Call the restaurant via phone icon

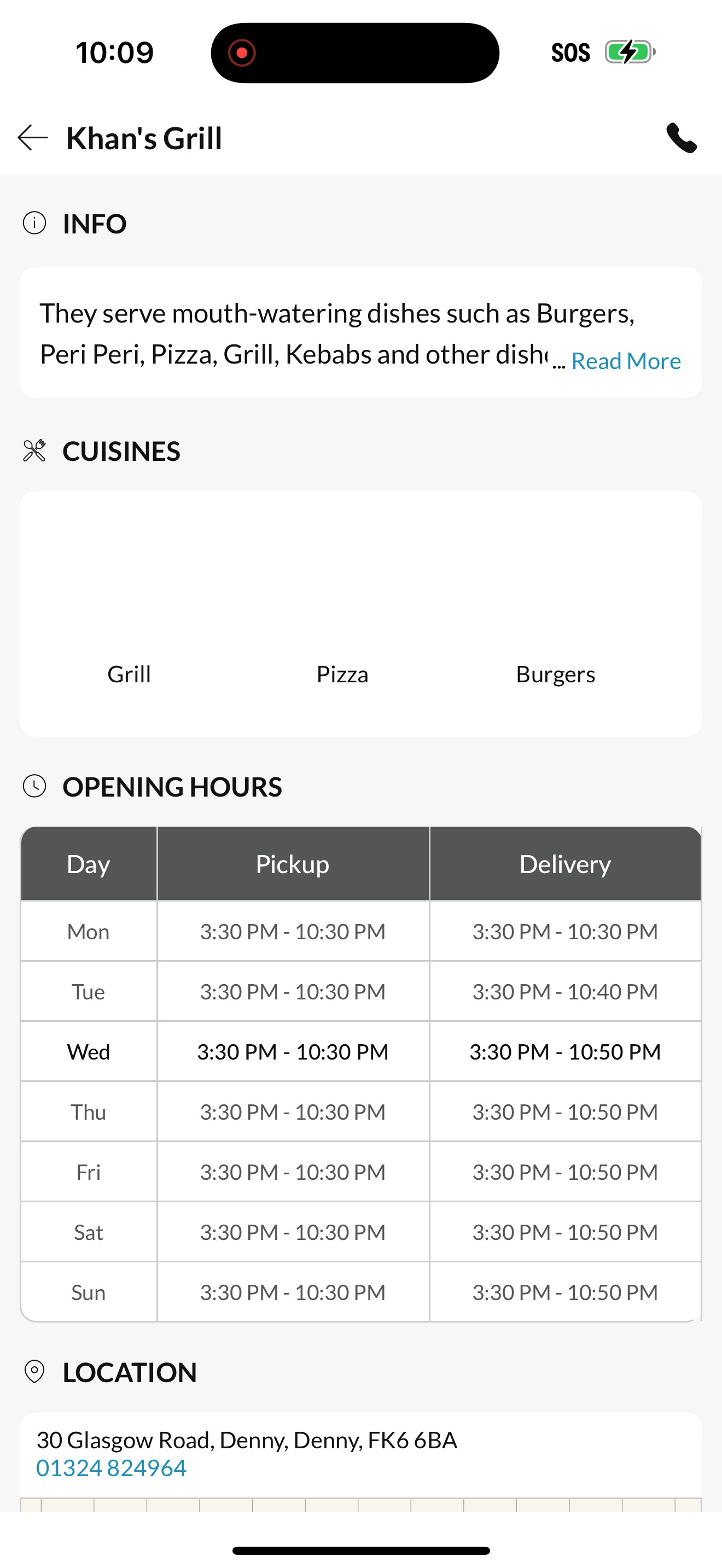[681, 138]
